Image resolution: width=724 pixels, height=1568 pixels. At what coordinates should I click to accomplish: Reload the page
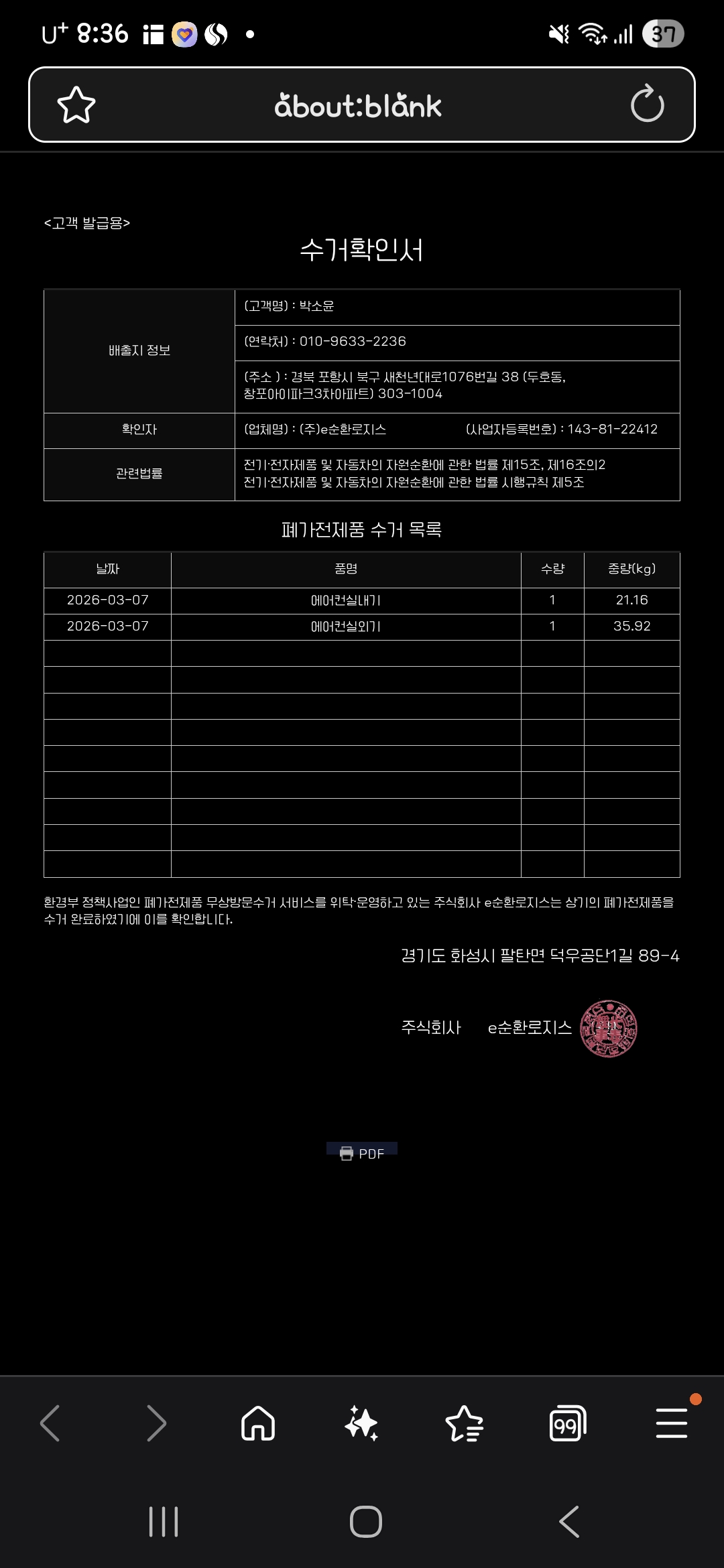click(647, 105)
